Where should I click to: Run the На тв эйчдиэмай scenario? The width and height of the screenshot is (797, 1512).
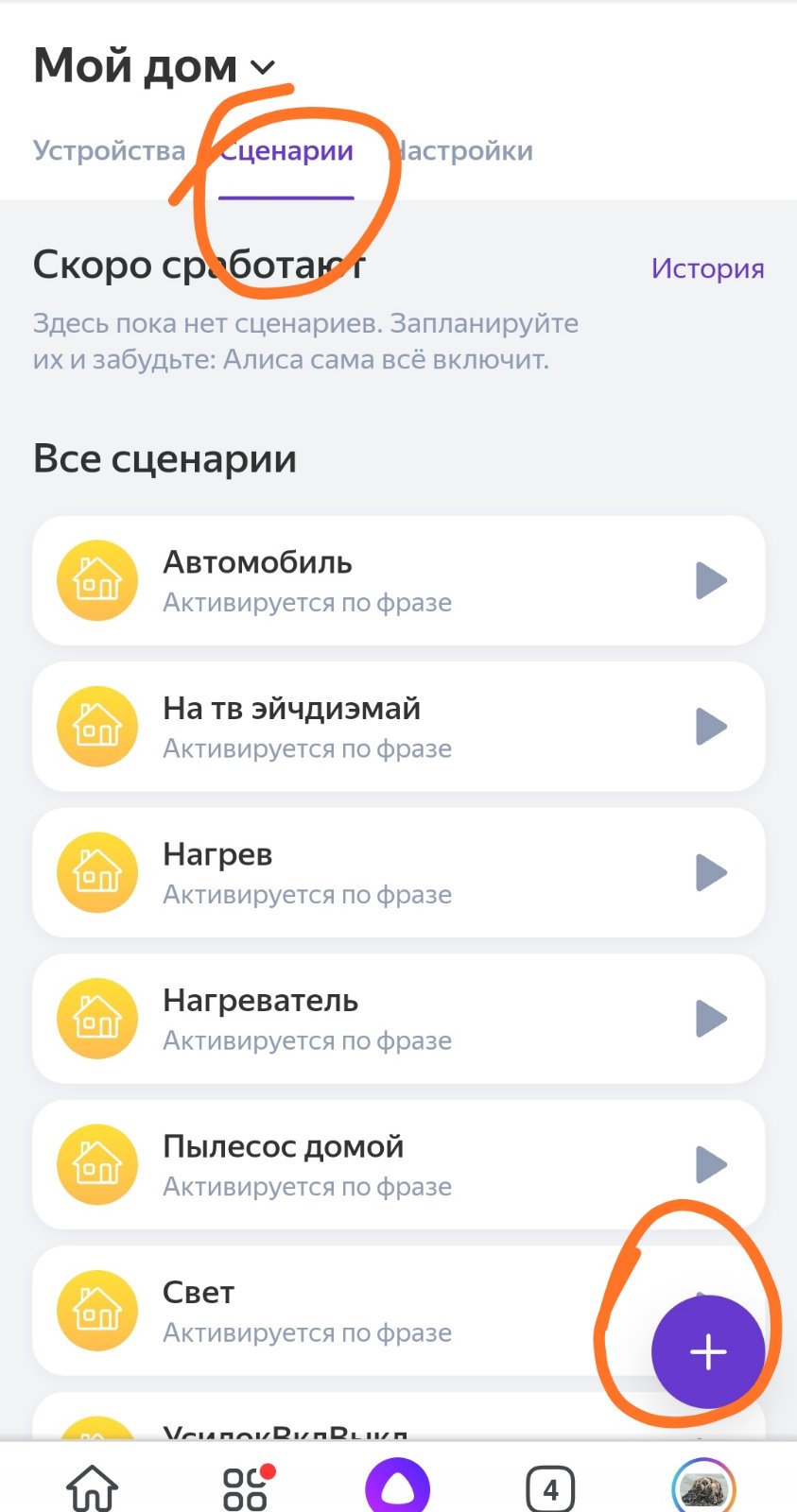tap(711, 727)
